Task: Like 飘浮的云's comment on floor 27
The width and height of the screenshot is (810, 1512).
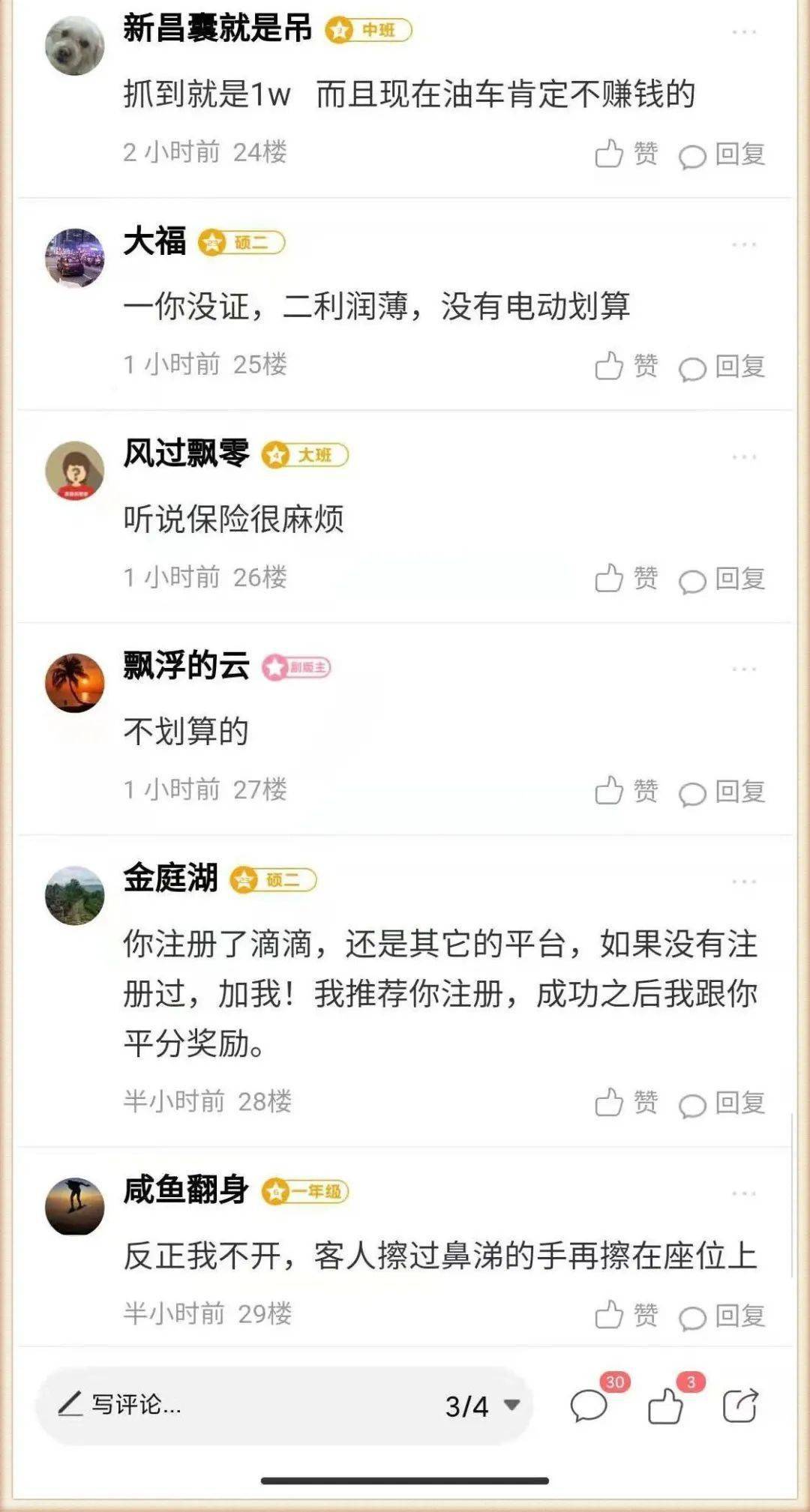Action: (x=625, y=791)
